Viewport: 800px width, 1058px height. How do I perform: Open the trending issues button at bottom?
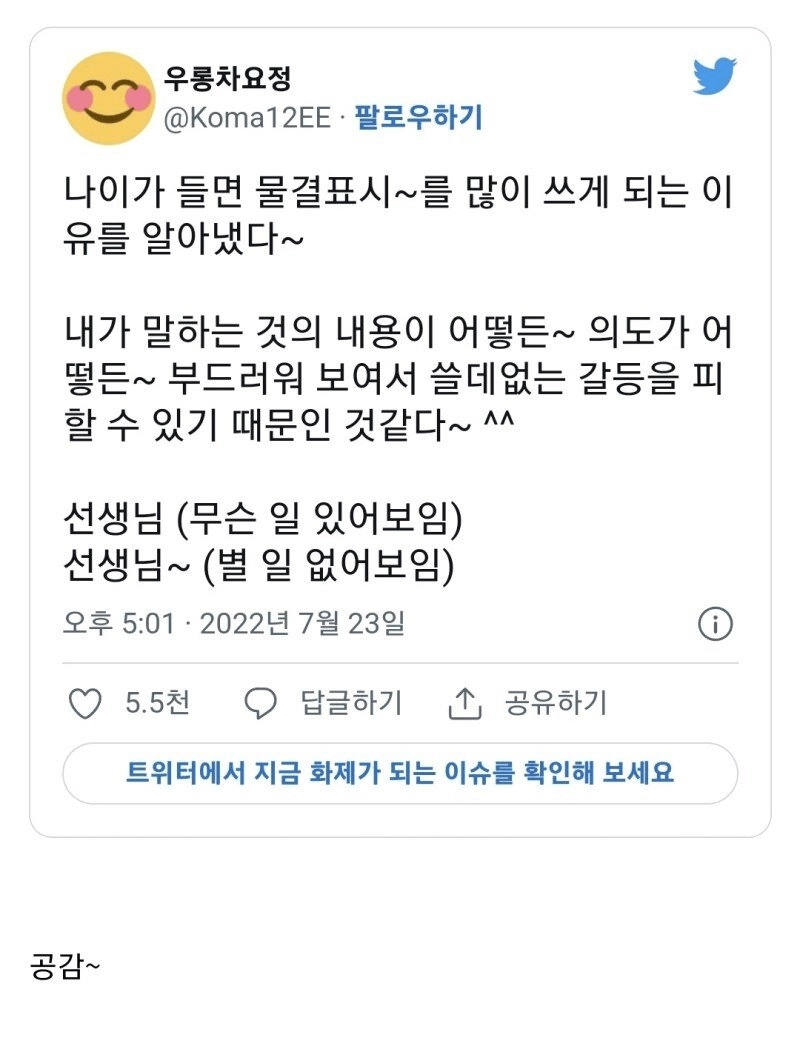400,771
